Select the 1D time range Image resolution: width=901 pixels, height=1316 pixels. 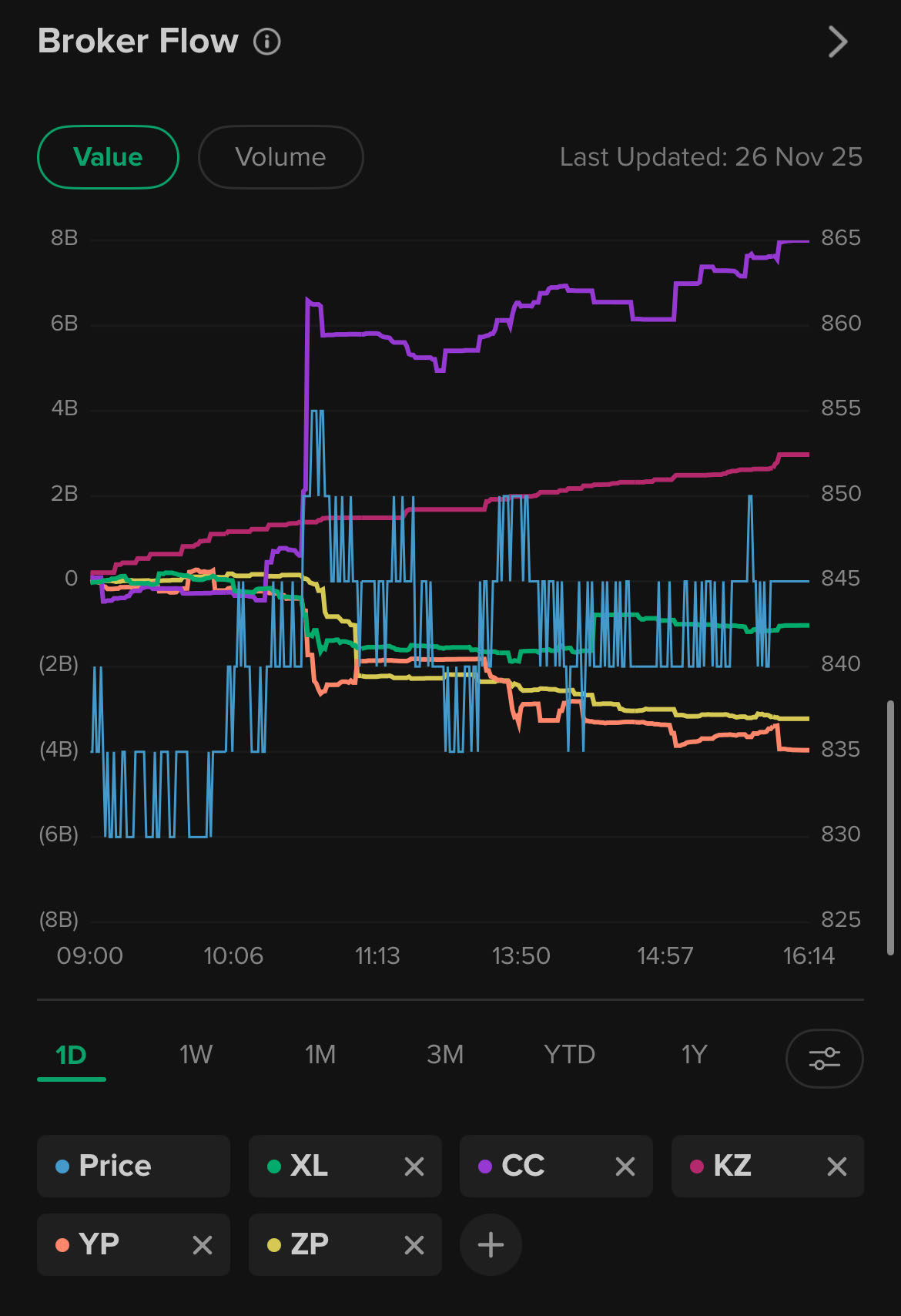click(71, 1054)
